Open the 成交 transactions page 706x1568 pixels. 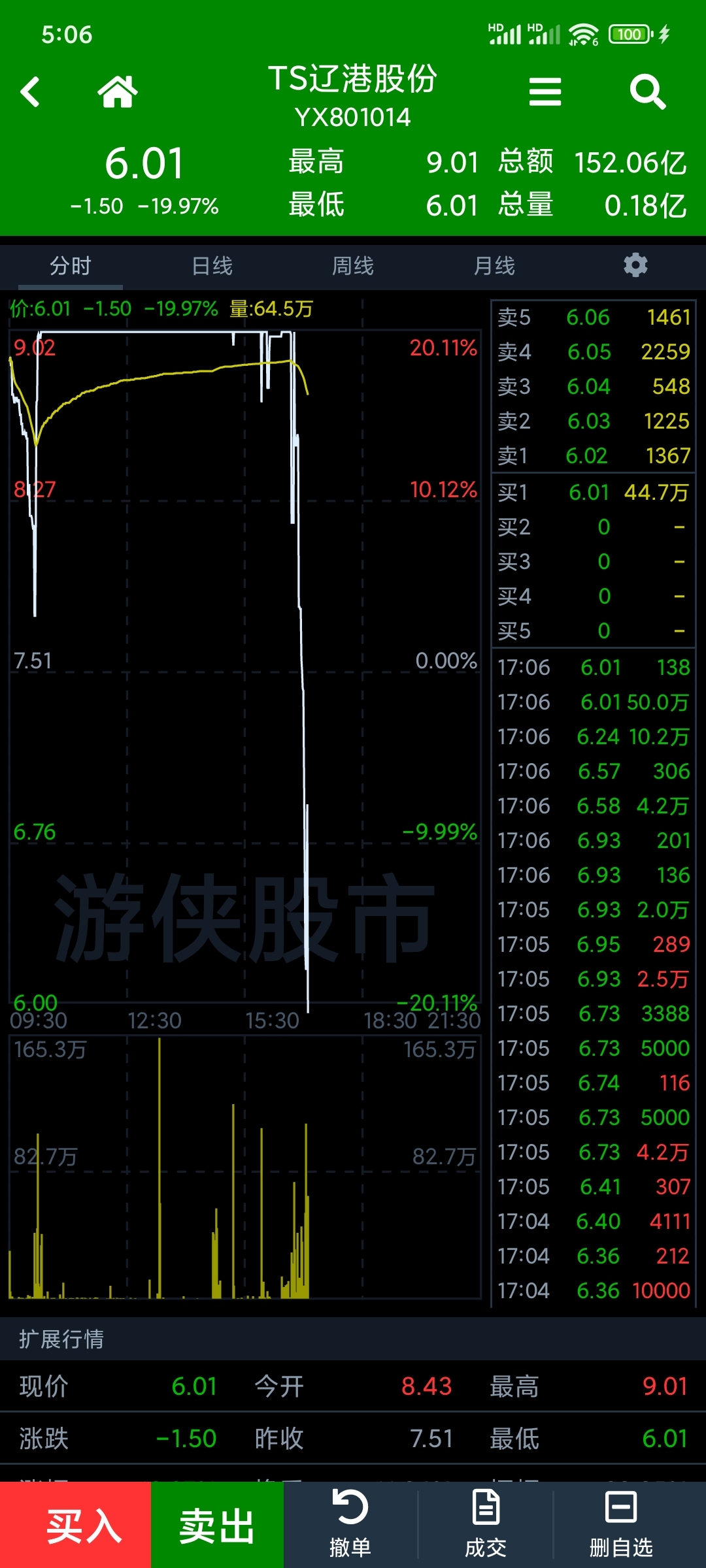click(486, 1525)
